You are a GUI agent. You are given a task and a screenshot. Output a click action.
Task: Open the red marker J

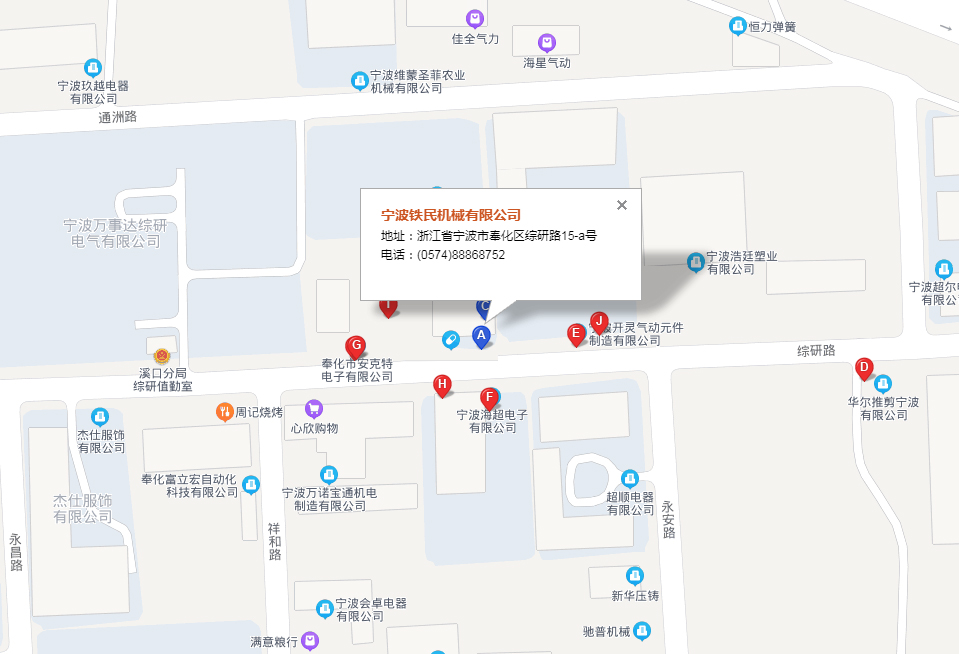[x=599, y=322]
